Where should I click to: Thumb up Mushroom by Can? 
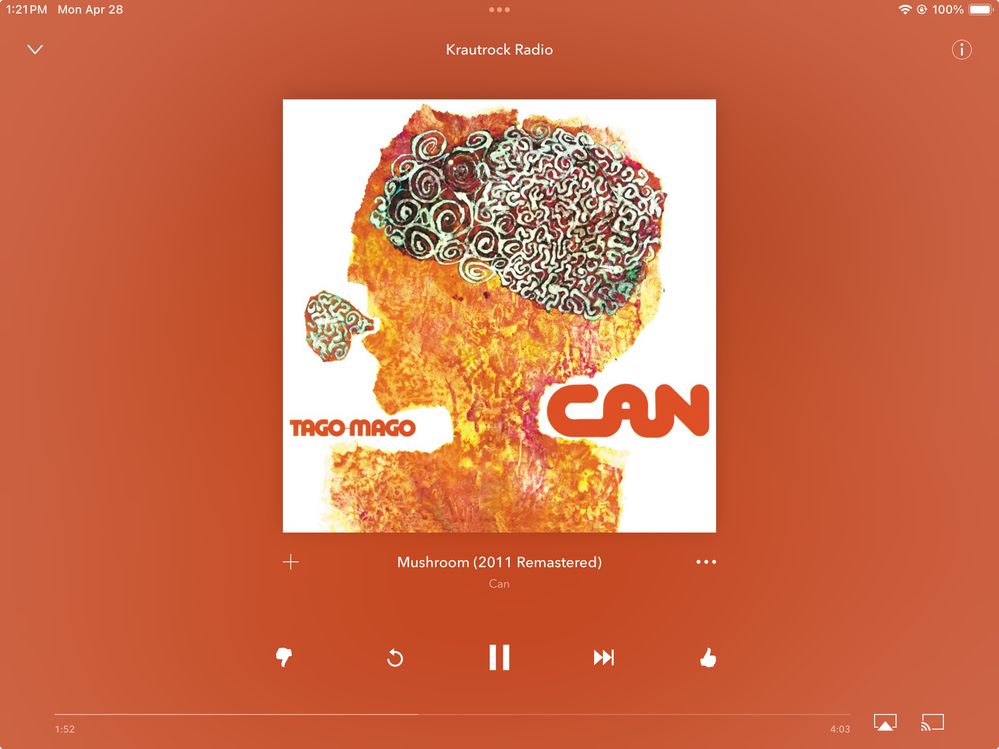[708, 657]
